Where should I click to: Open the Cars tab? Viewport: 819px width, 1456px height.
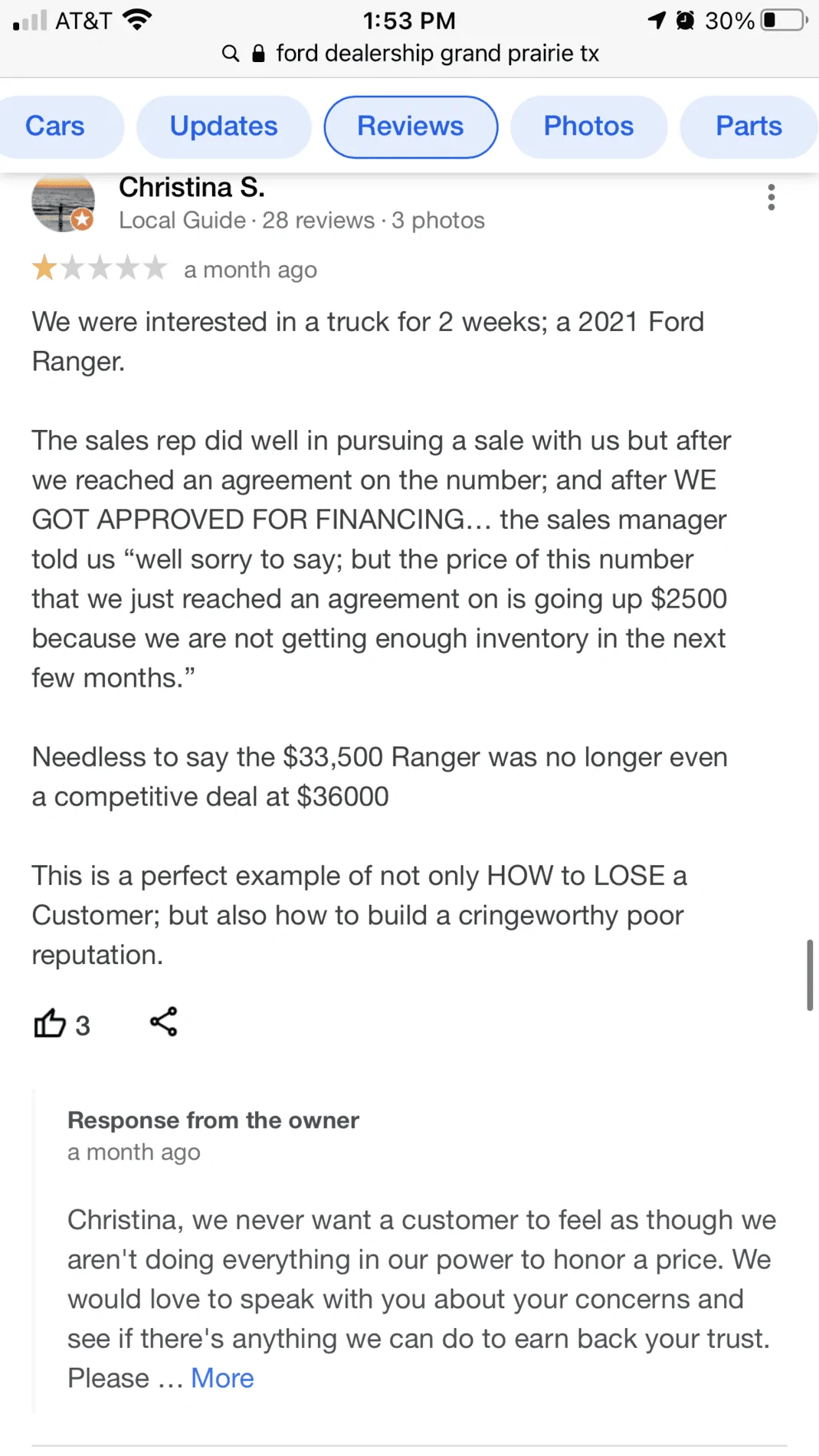[55, 126]
